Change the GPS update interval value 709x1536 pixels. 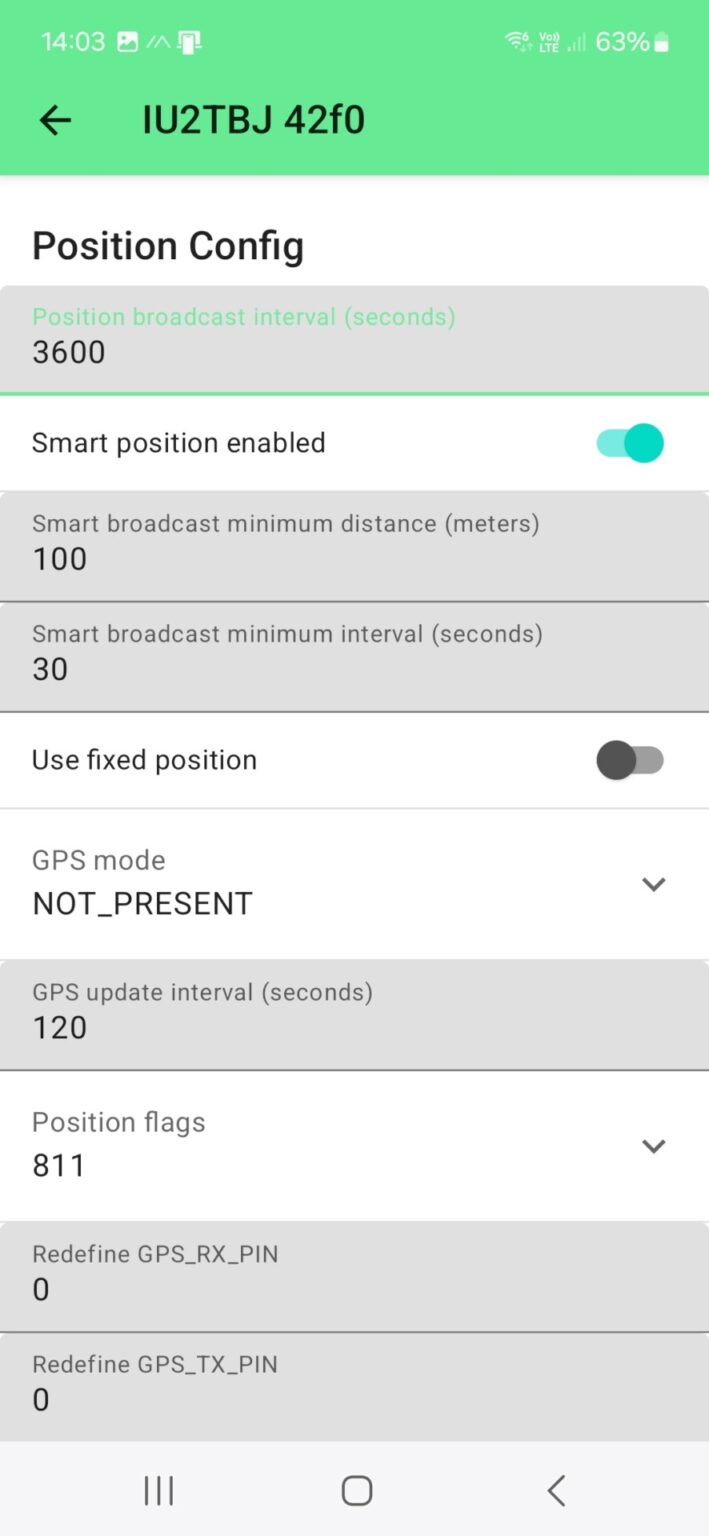click(354, 1015)
